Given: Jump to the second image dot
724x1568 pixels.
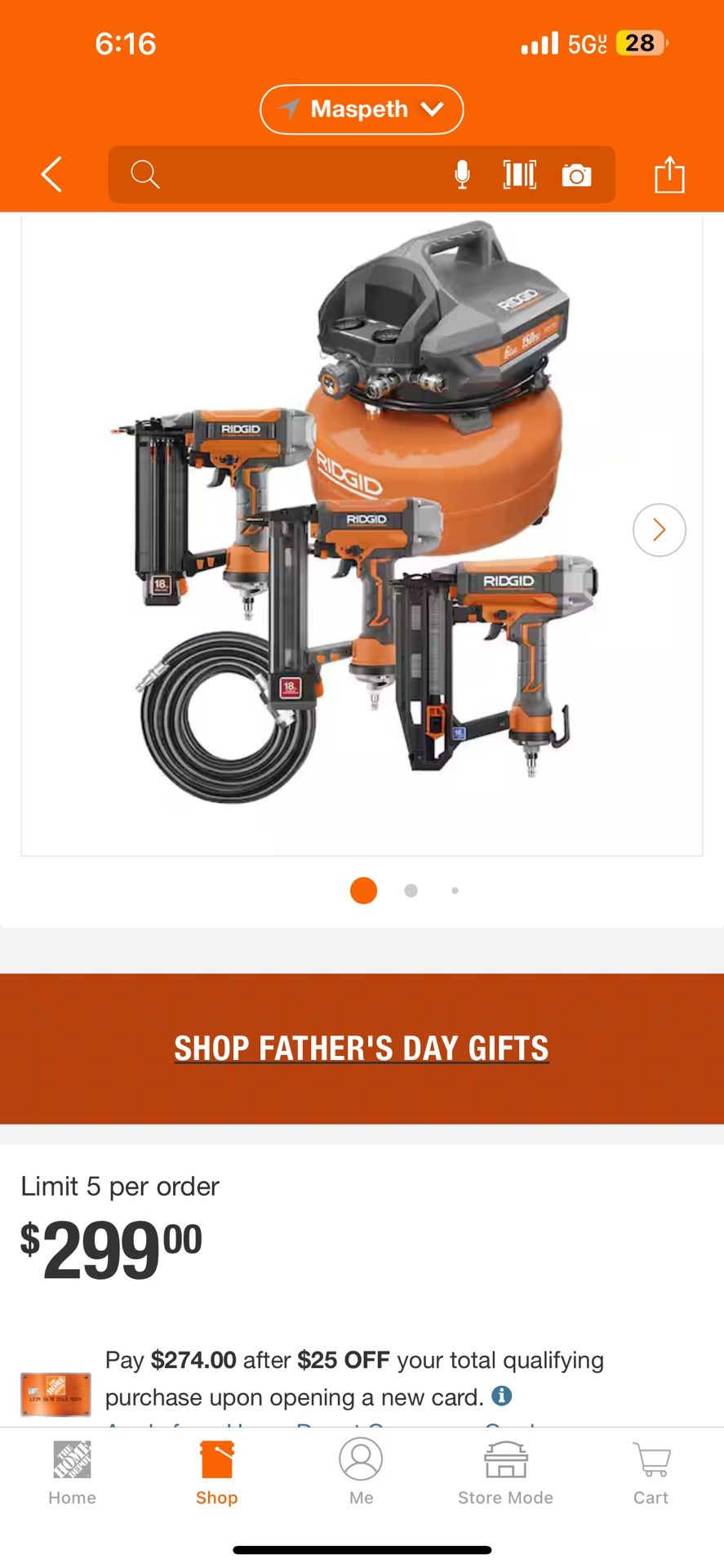Looking at the screenshot, I should coord(411,891).
